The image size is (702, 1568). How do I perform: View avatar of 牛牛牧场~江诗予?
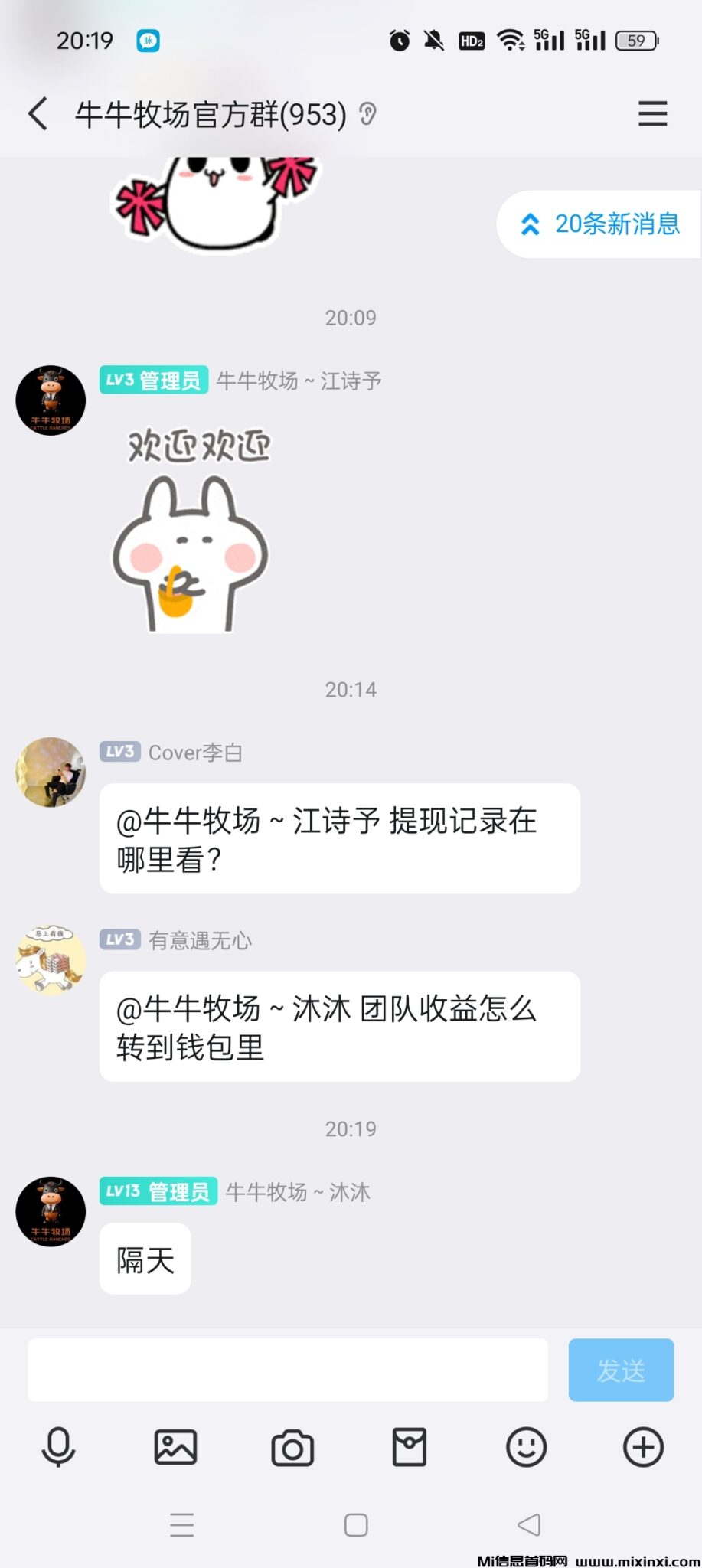(x=51, y=400)
